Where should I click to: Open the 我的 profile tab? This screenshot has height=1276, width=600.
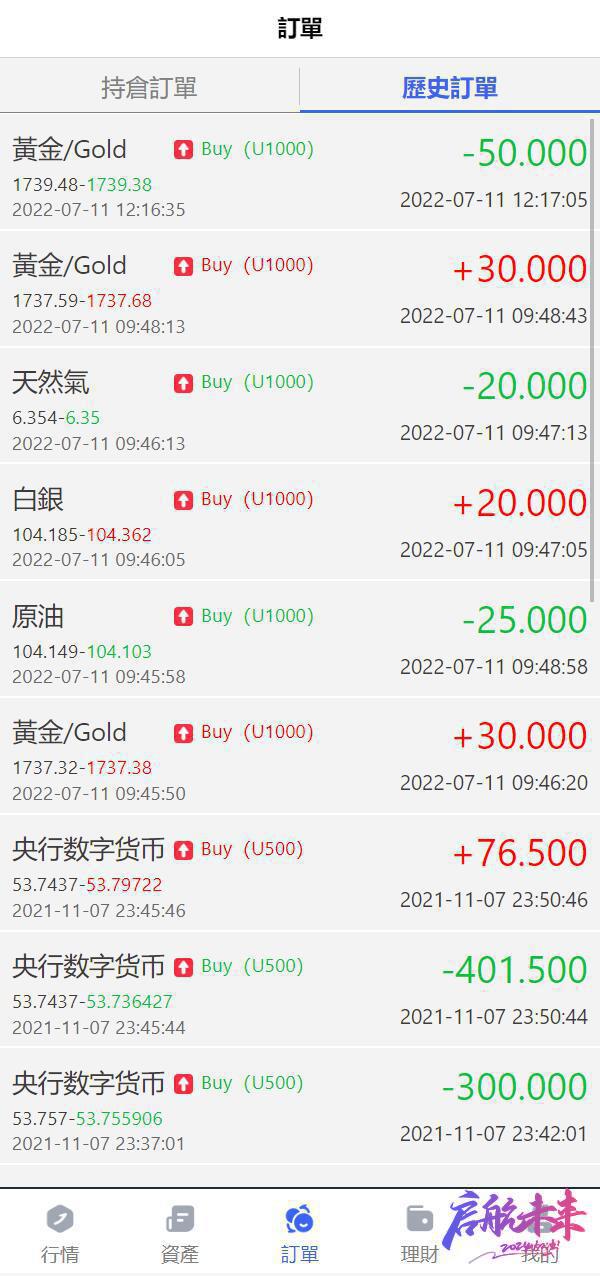coord(540,1234)
